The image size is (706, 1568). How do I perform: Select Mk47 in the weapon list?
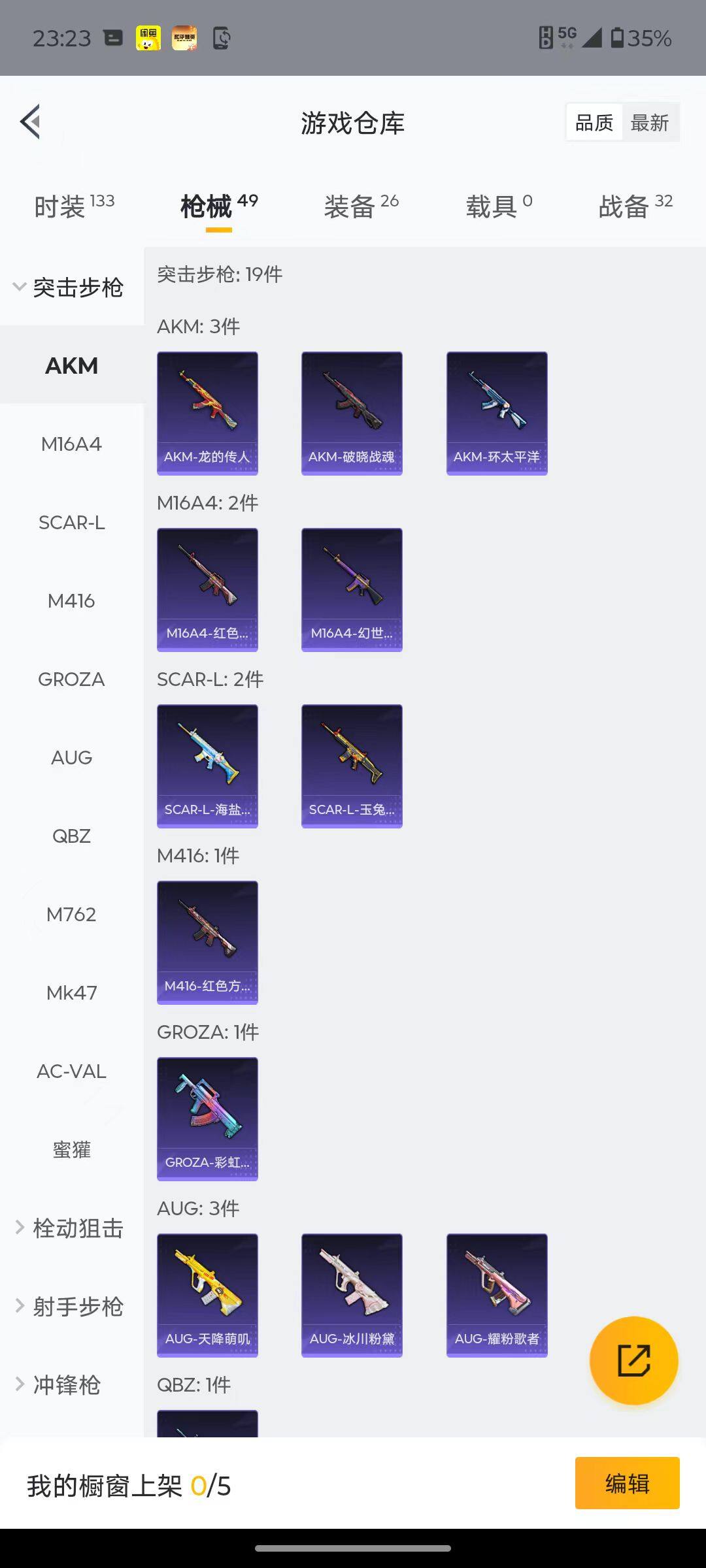[x=71, y=993]
